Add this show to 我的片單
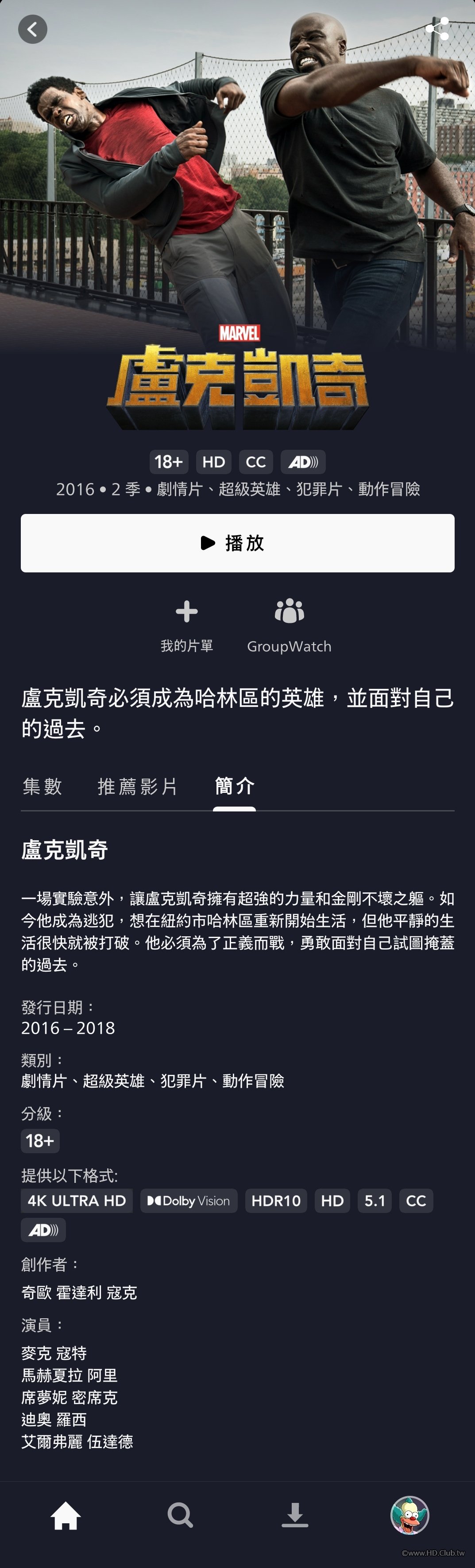Viewport: 475px width, 1568px height. point(186,625)
